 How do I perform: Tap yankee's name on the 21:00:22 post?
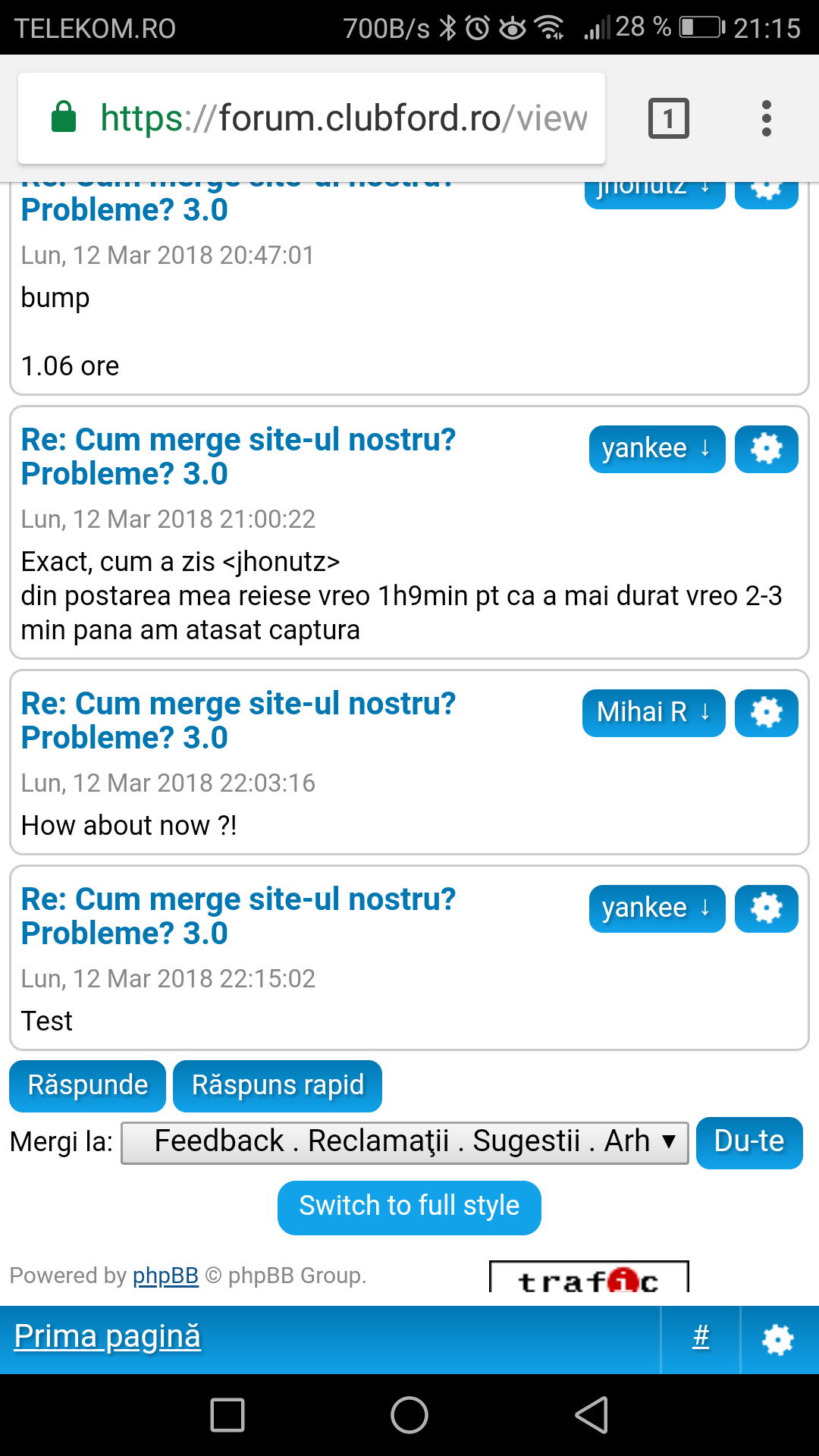657,449
